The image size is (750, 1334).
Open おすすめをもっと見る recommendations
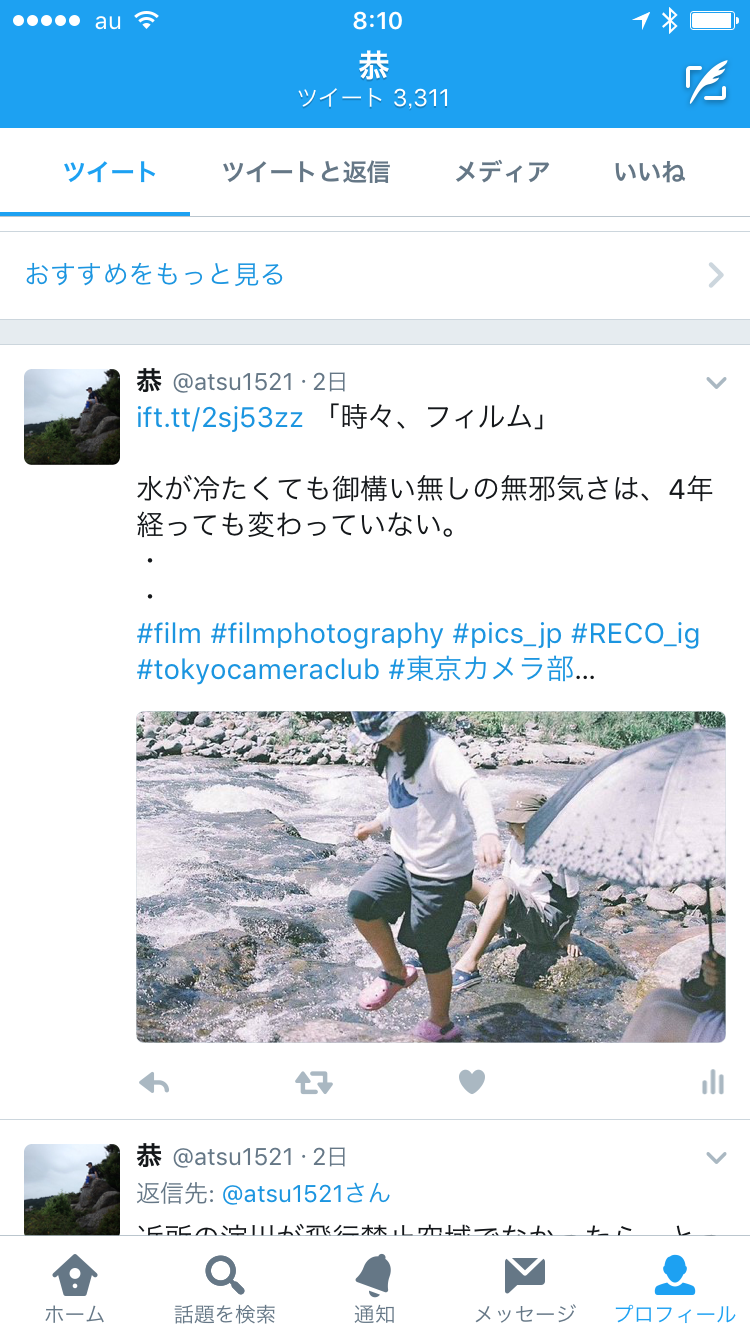click(375, 275)
